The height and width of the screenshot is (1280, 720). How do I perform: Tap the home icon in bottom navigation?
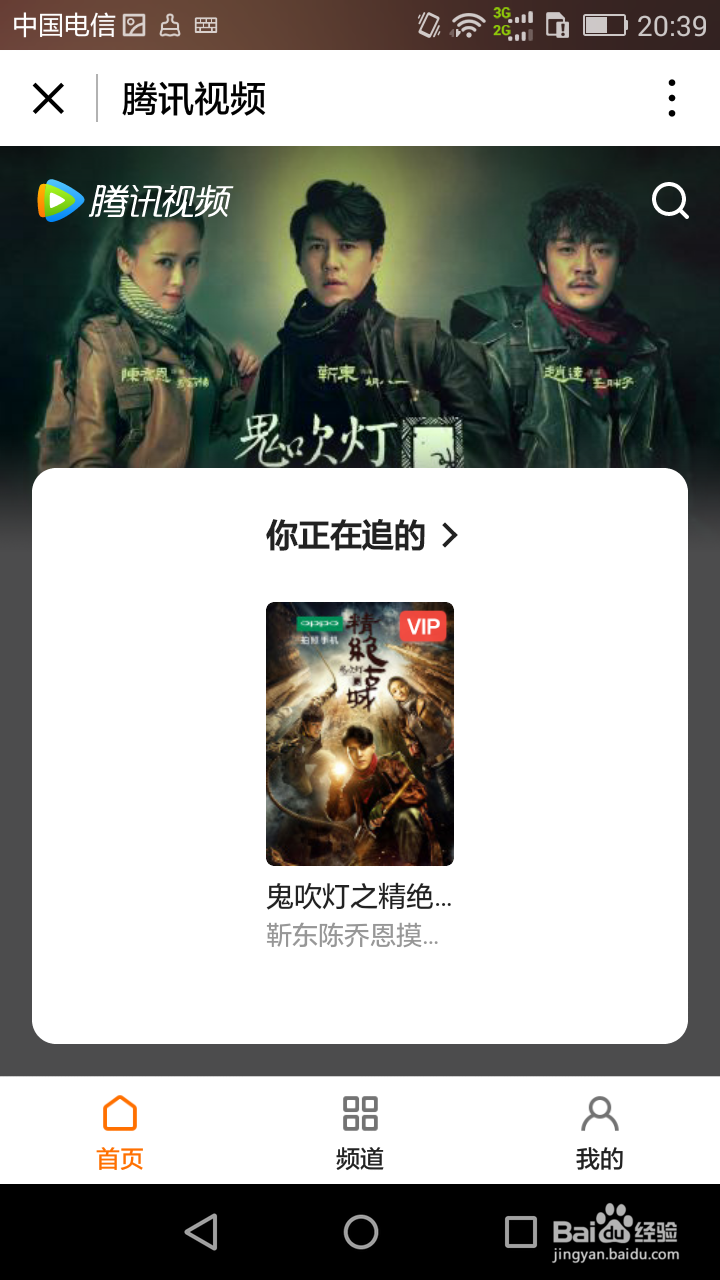pyautogui.click(x=119, y=1112)
